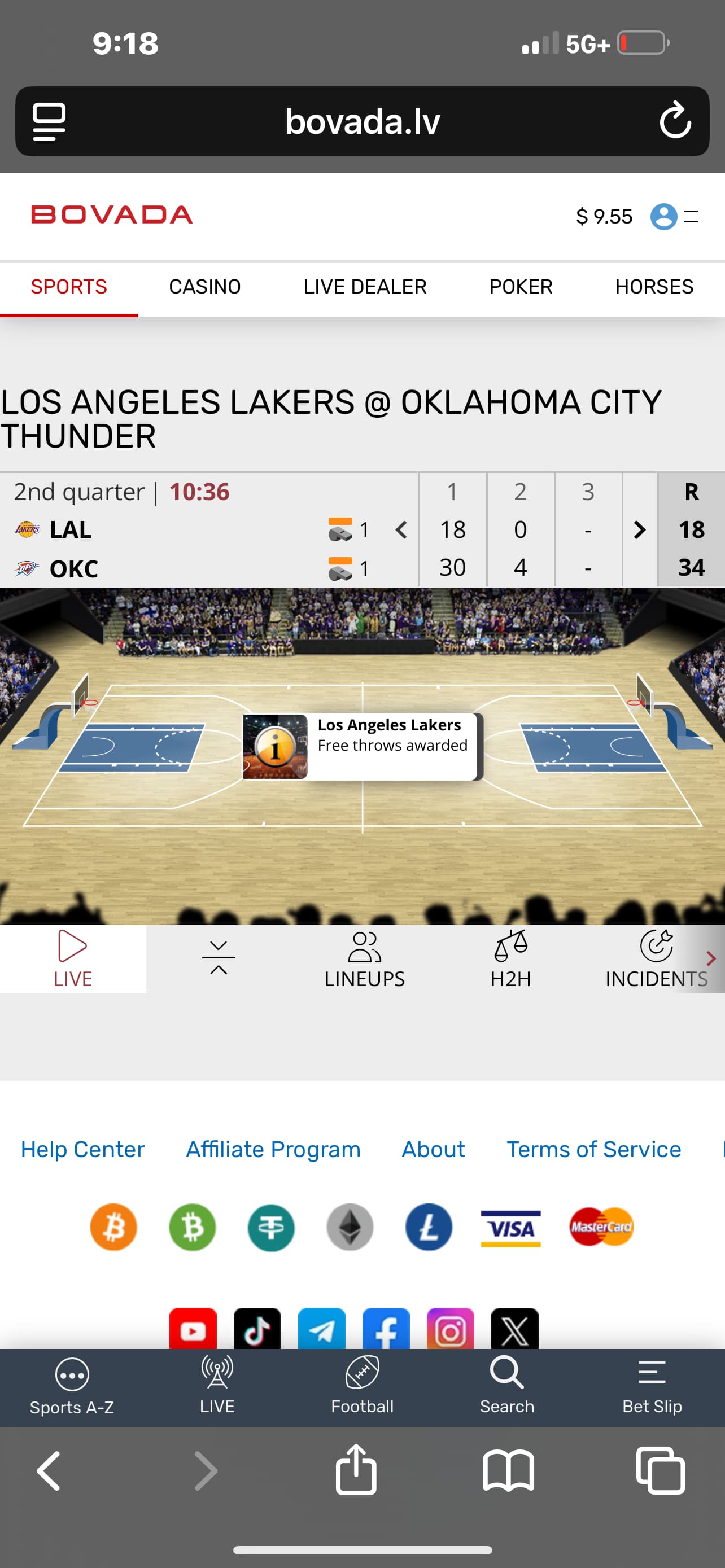Switch to the Casino tab

click(x=204, y=287)
